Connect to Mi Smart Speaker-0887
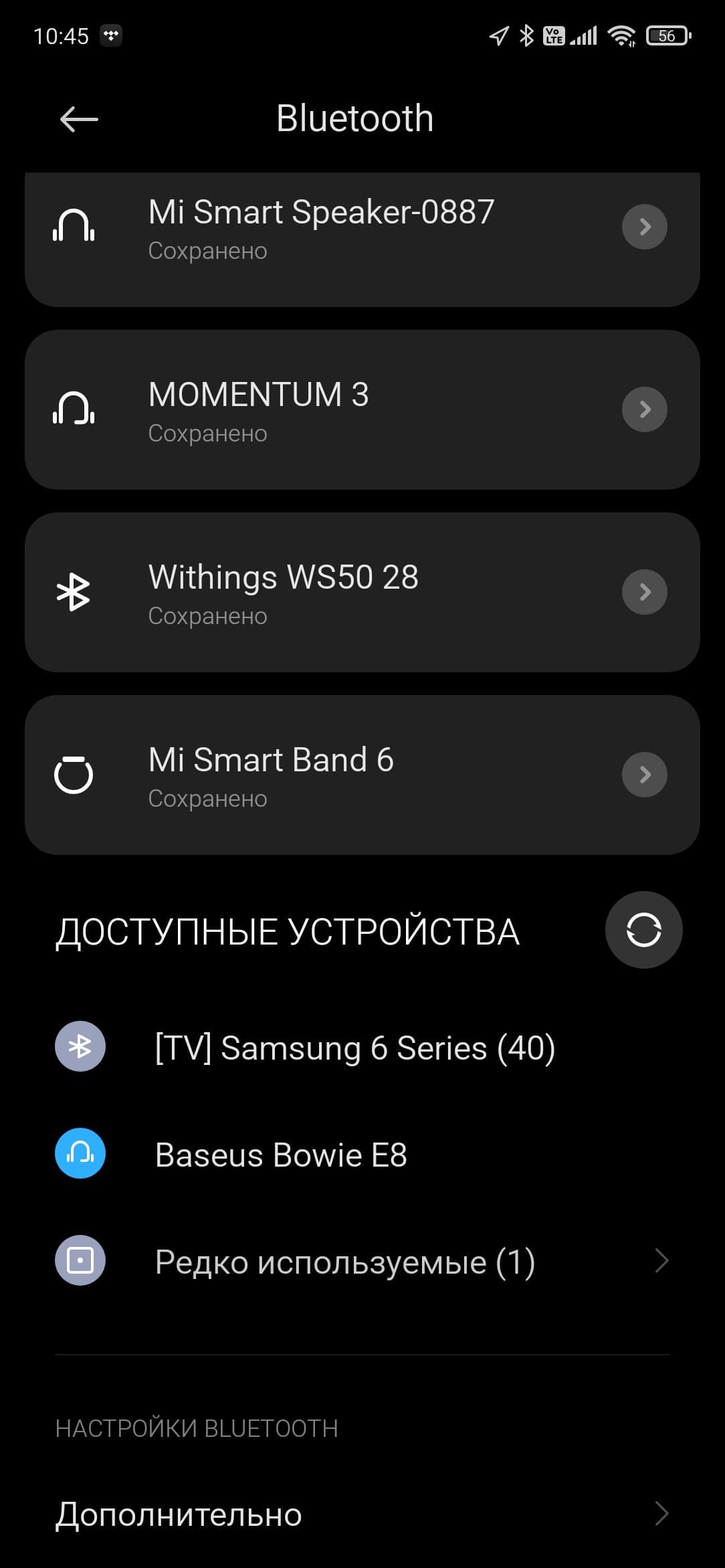This screenshot has width=725, height=1568. coord(321,229)
